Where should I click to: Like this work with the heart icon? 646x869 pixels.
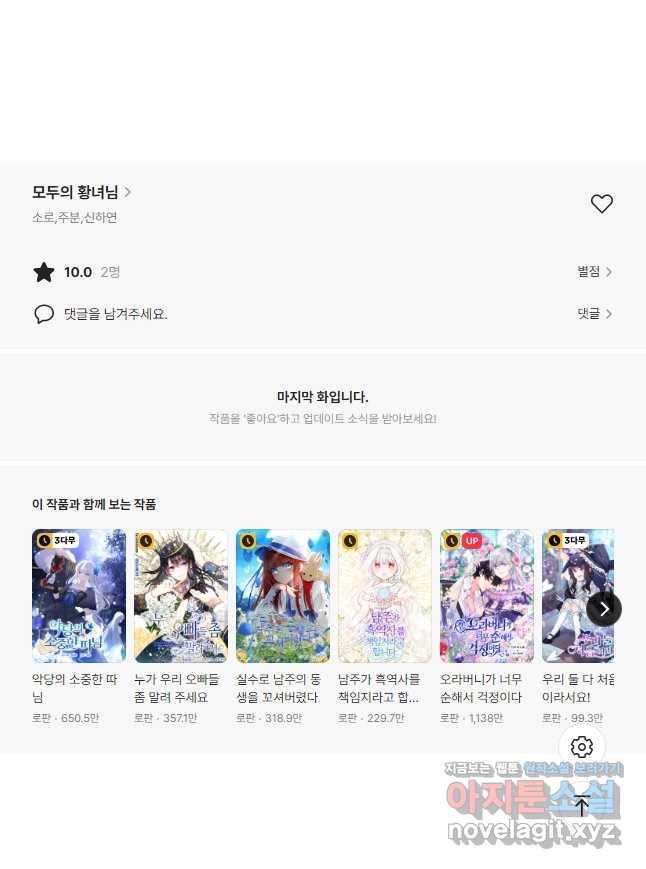point(601,204)
